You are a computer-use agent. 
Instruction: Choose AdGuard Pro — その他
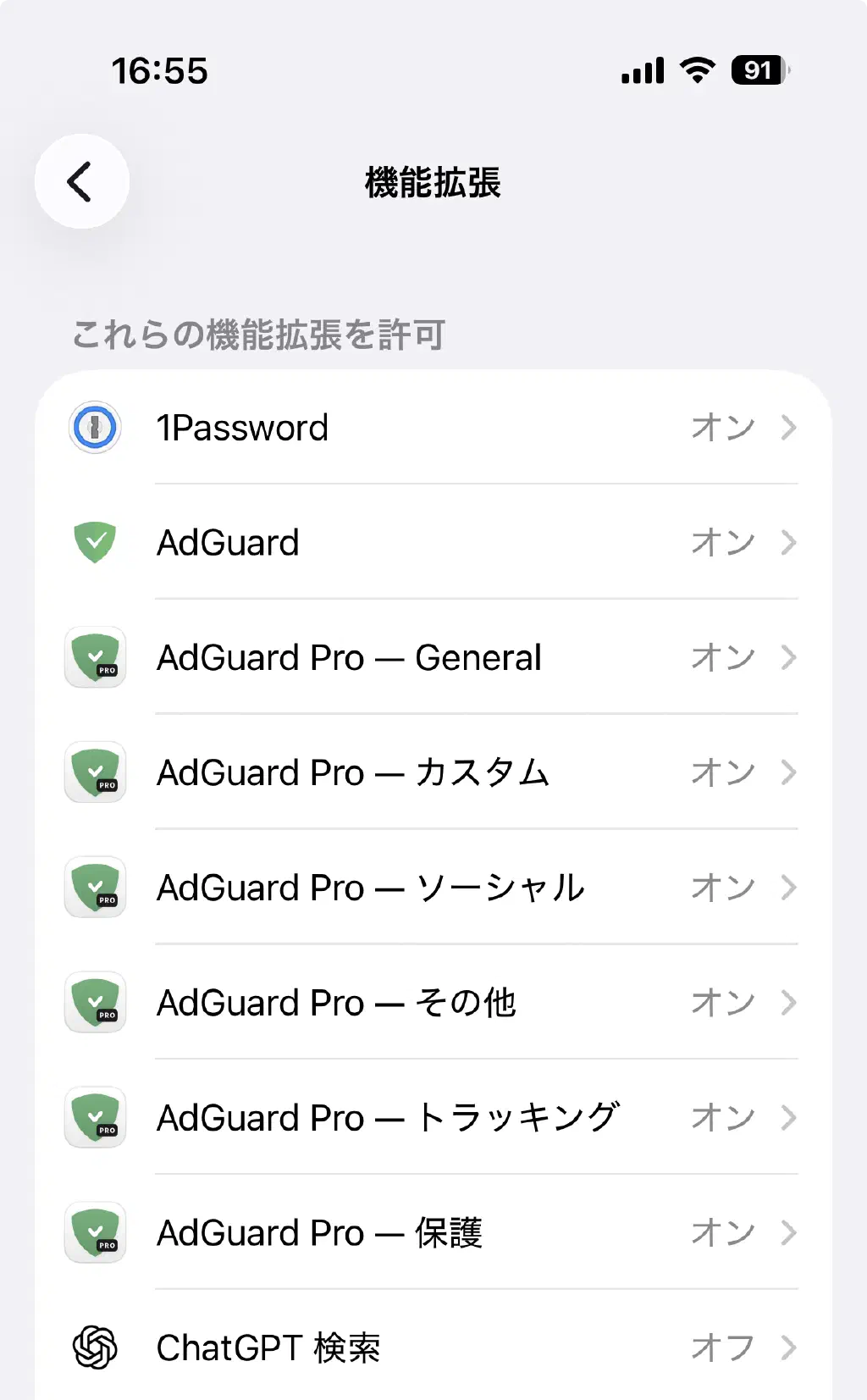click(x=433, y=1003)
